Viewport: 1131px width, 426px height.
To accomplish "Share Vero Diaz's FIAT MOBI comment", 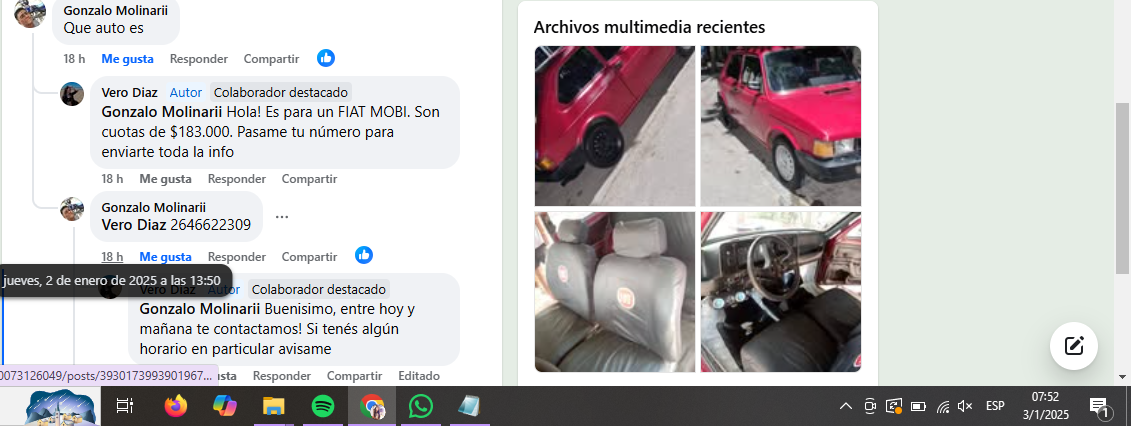I will 309,179.
